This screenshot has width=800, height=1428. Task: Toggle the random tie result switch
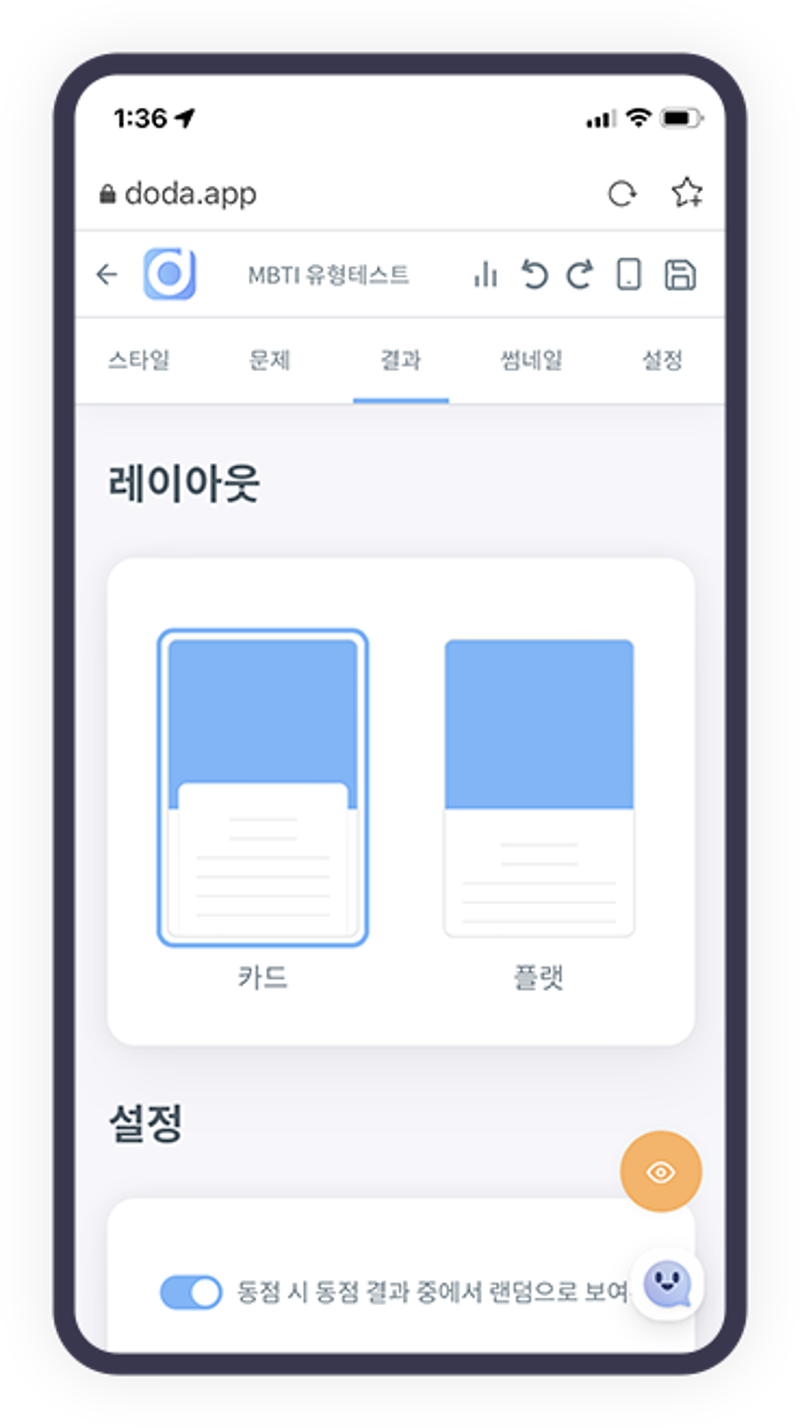[x=191, y=1292]
